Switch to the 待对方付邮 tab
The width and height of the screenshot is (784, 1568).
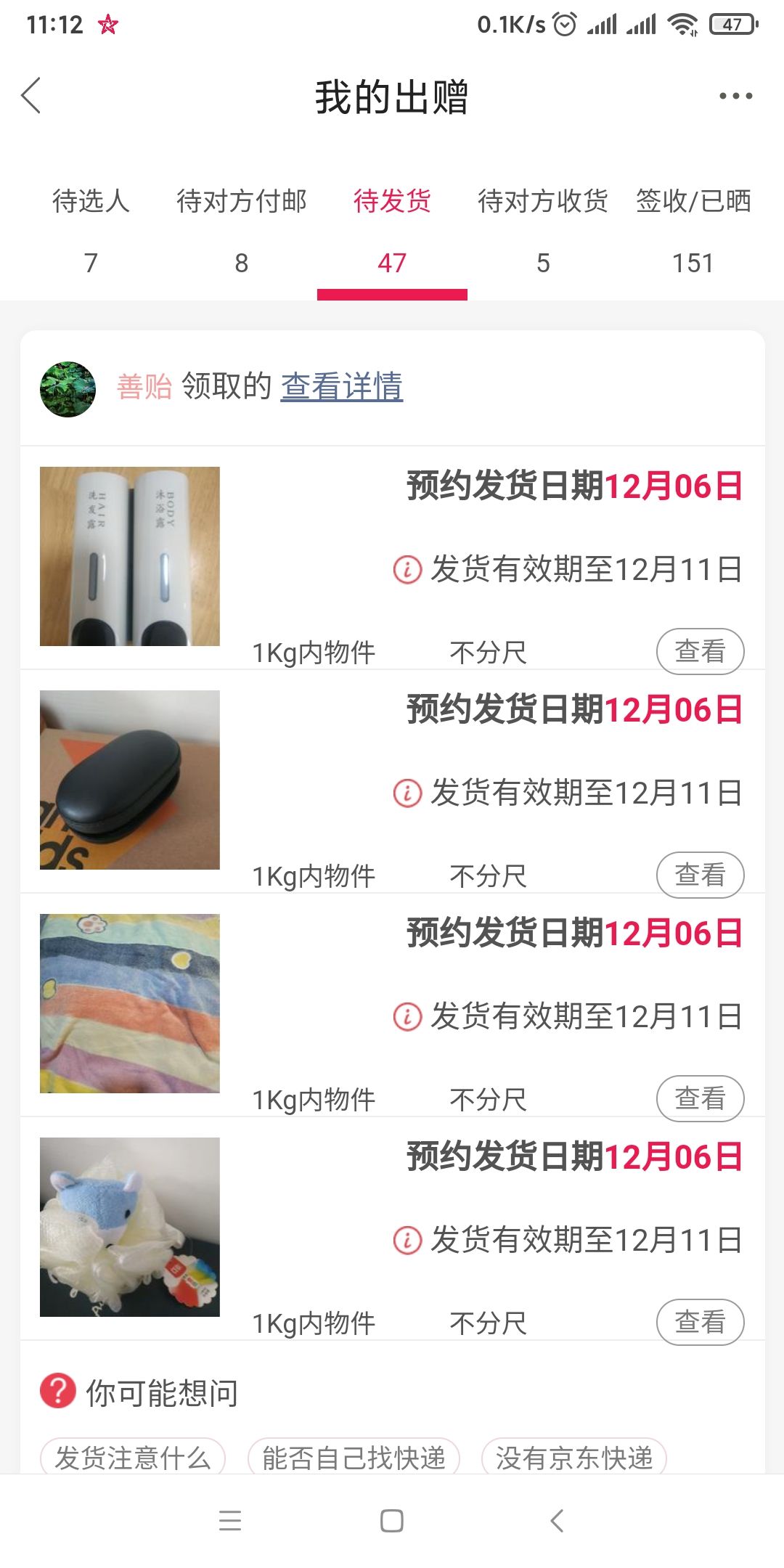click(242, 232)
